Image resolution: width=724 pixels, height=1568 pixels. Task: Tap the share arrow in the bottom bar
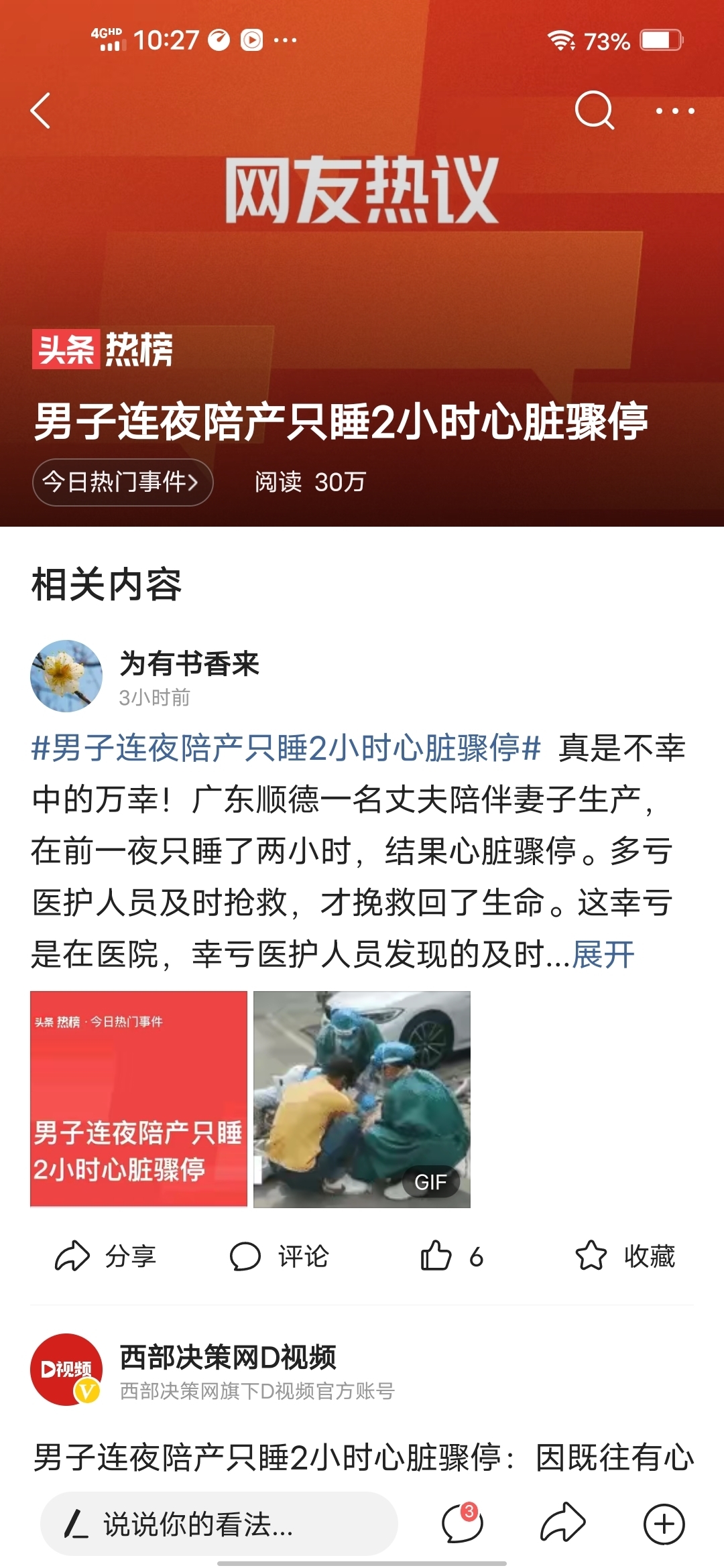563,1522
